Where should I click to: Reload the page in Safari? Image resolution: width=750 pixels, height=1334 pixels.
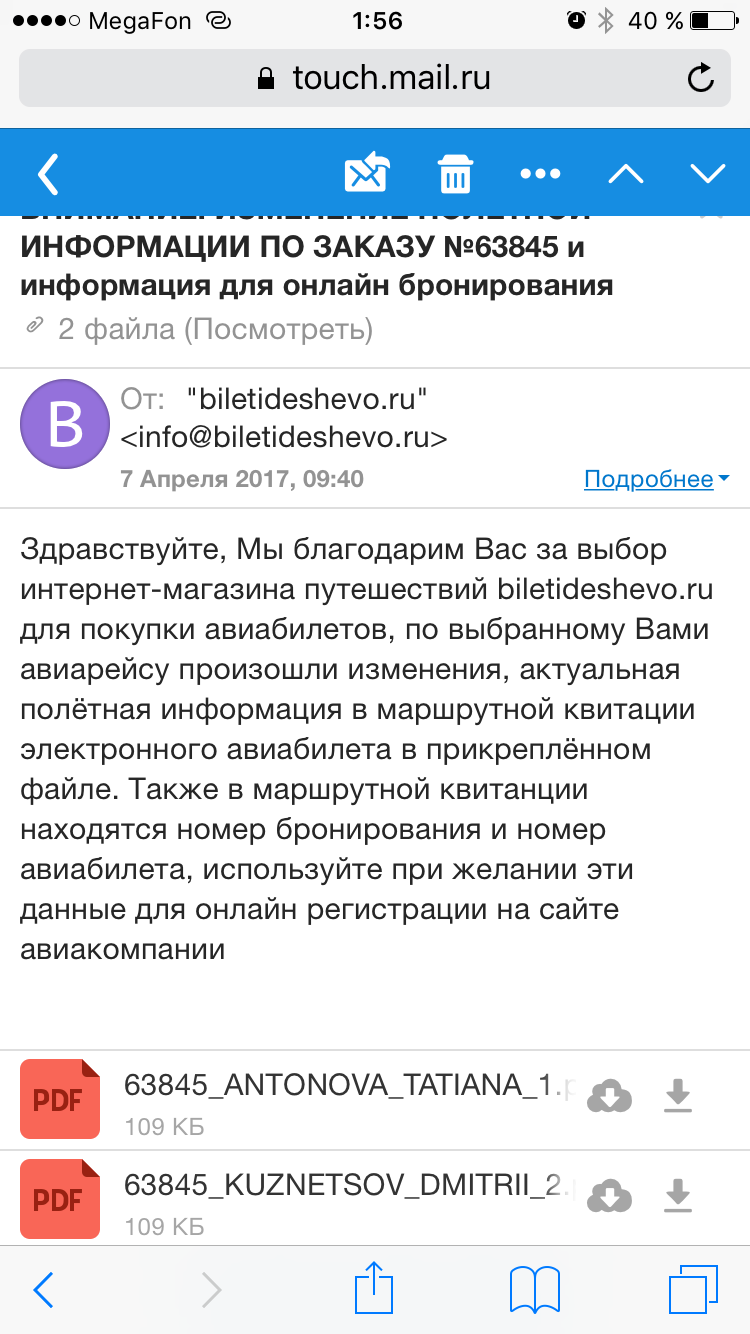[x=701, y=77]
